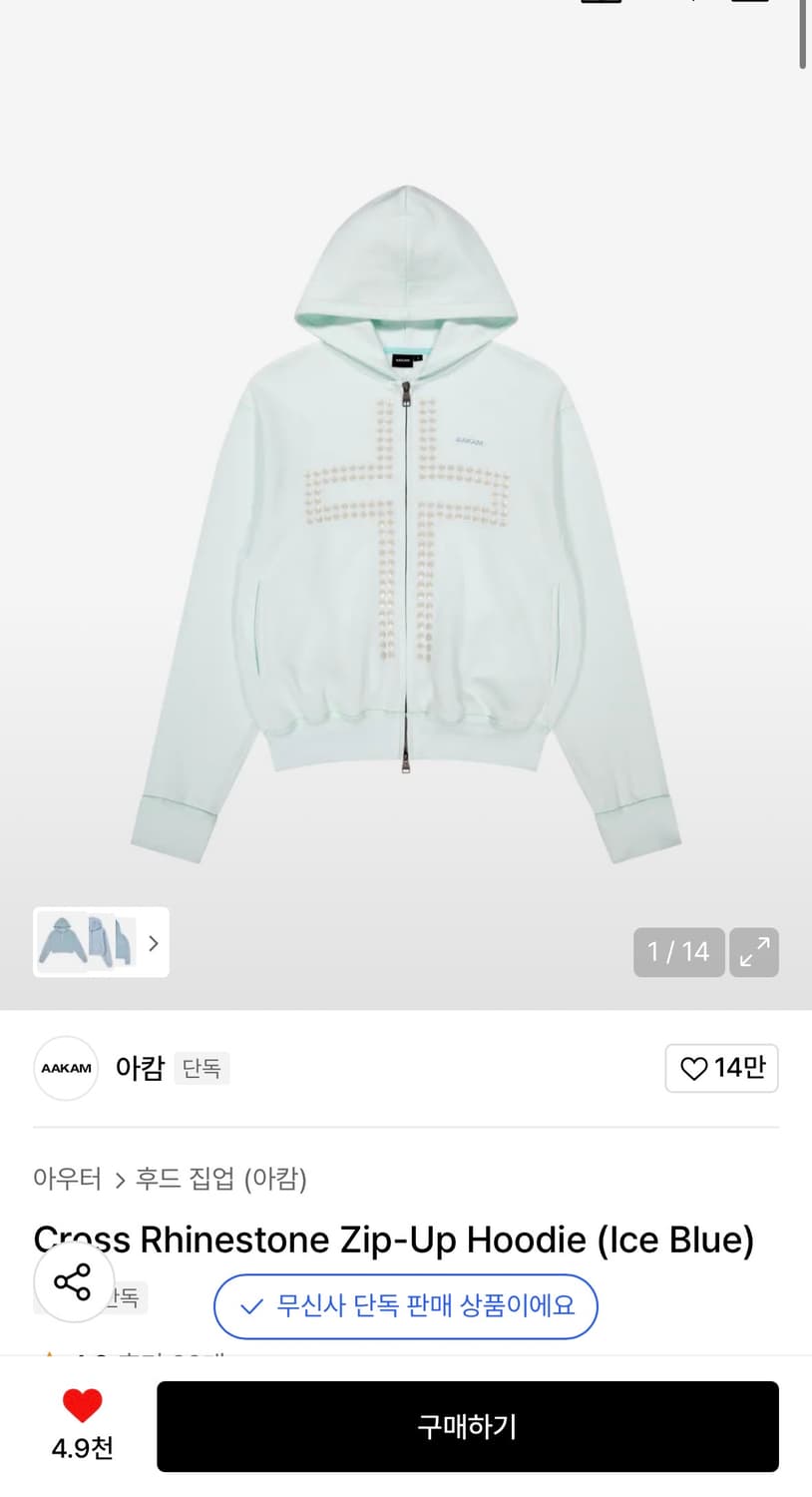Click the 단독 badge next to the brand
The width and height of the screenshot is (812, 1497).
202,1068
